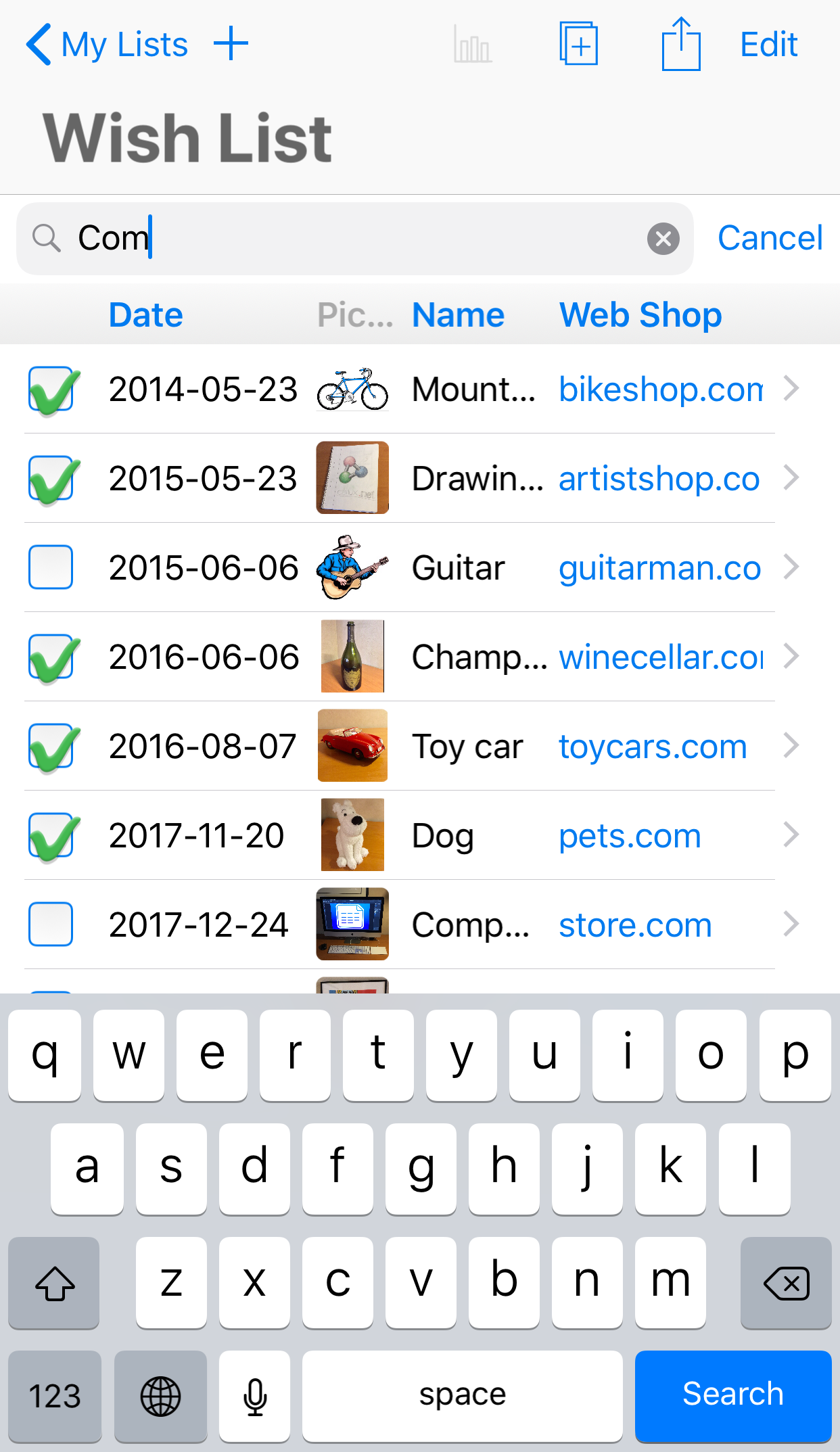Tap Edit in the top bar
The height and width of the screenshot is (1452, 840).
click(x=769, y=45)
